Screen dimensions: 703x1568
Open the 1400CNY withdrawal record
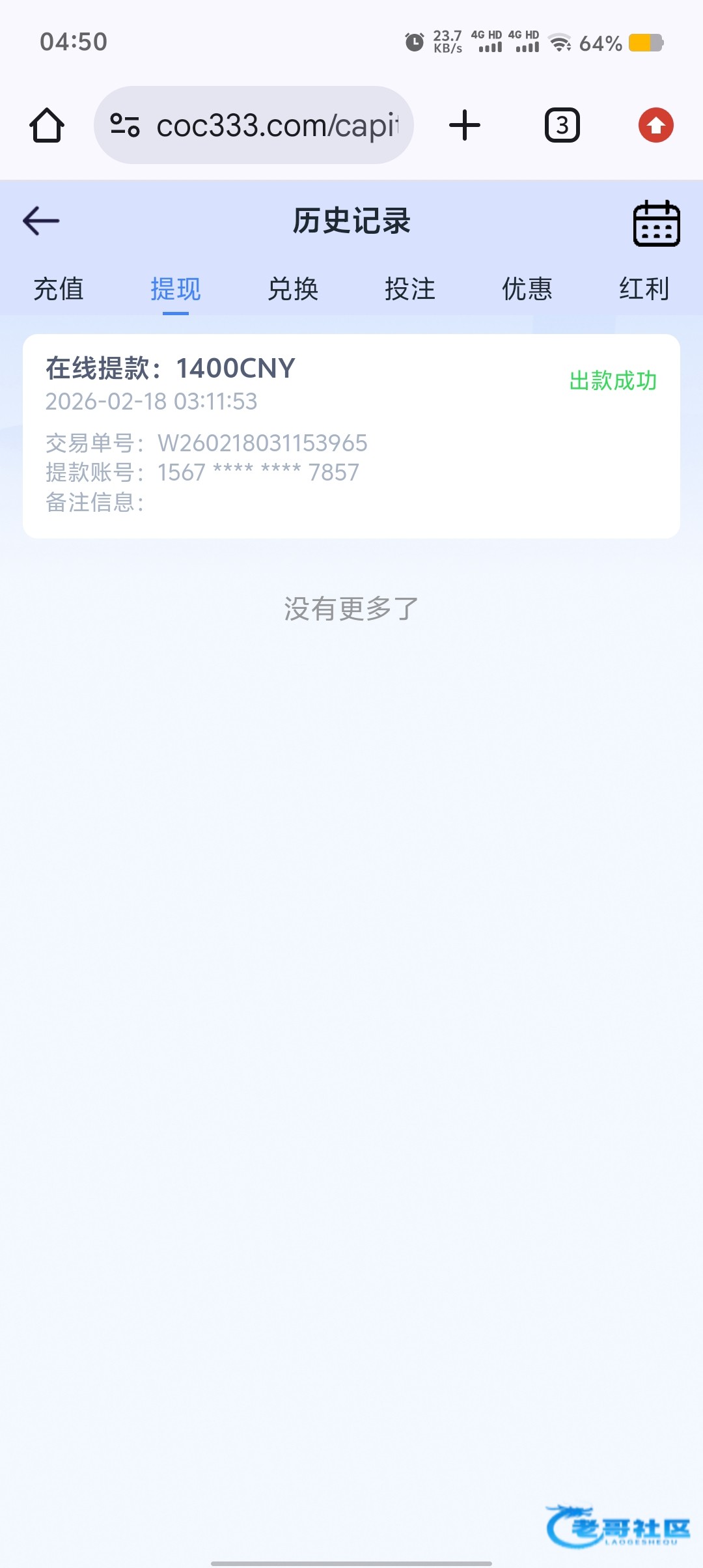351,436
